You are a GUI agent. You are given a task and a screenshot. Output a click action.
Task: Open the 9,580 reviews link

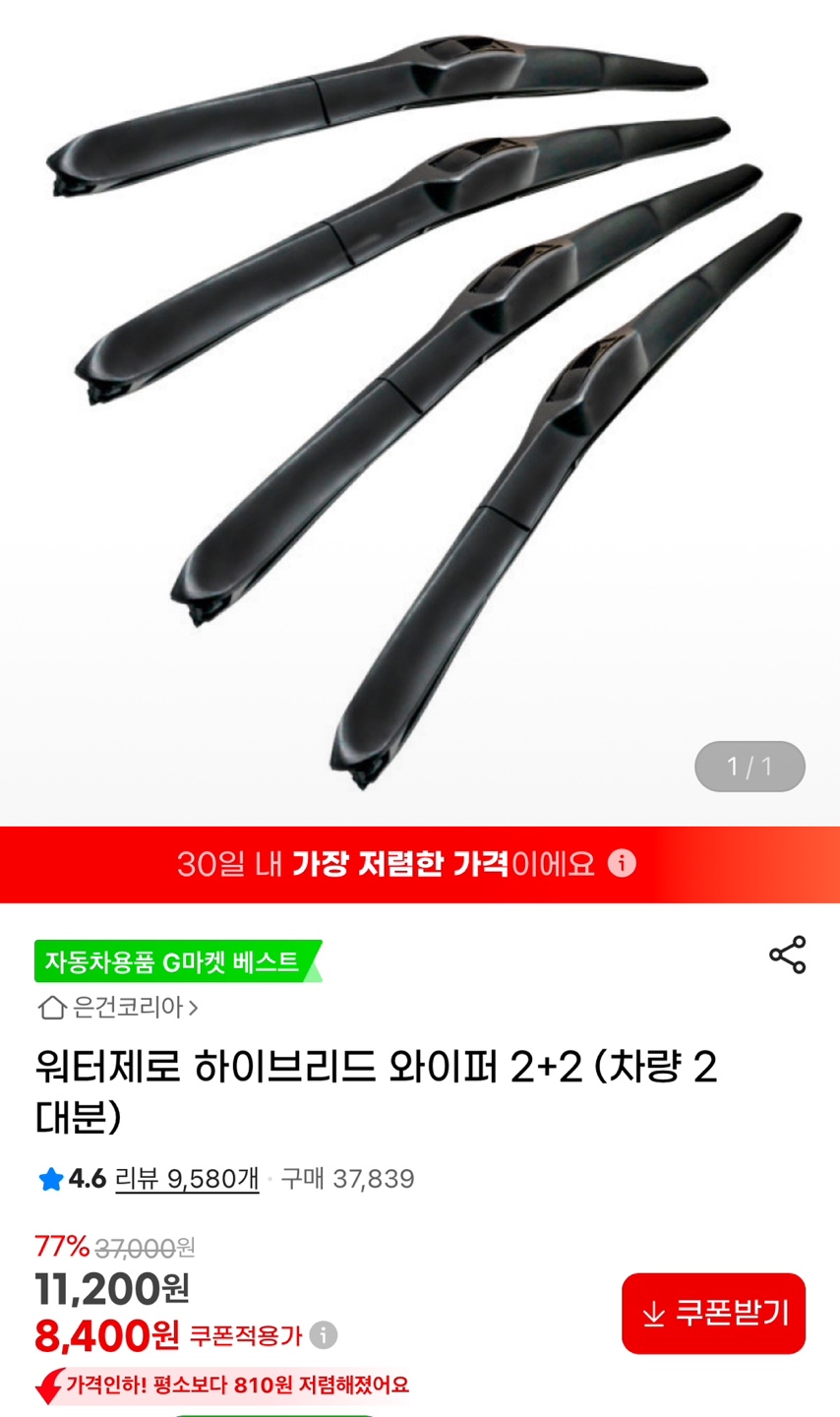click(x=187, y=1179)
